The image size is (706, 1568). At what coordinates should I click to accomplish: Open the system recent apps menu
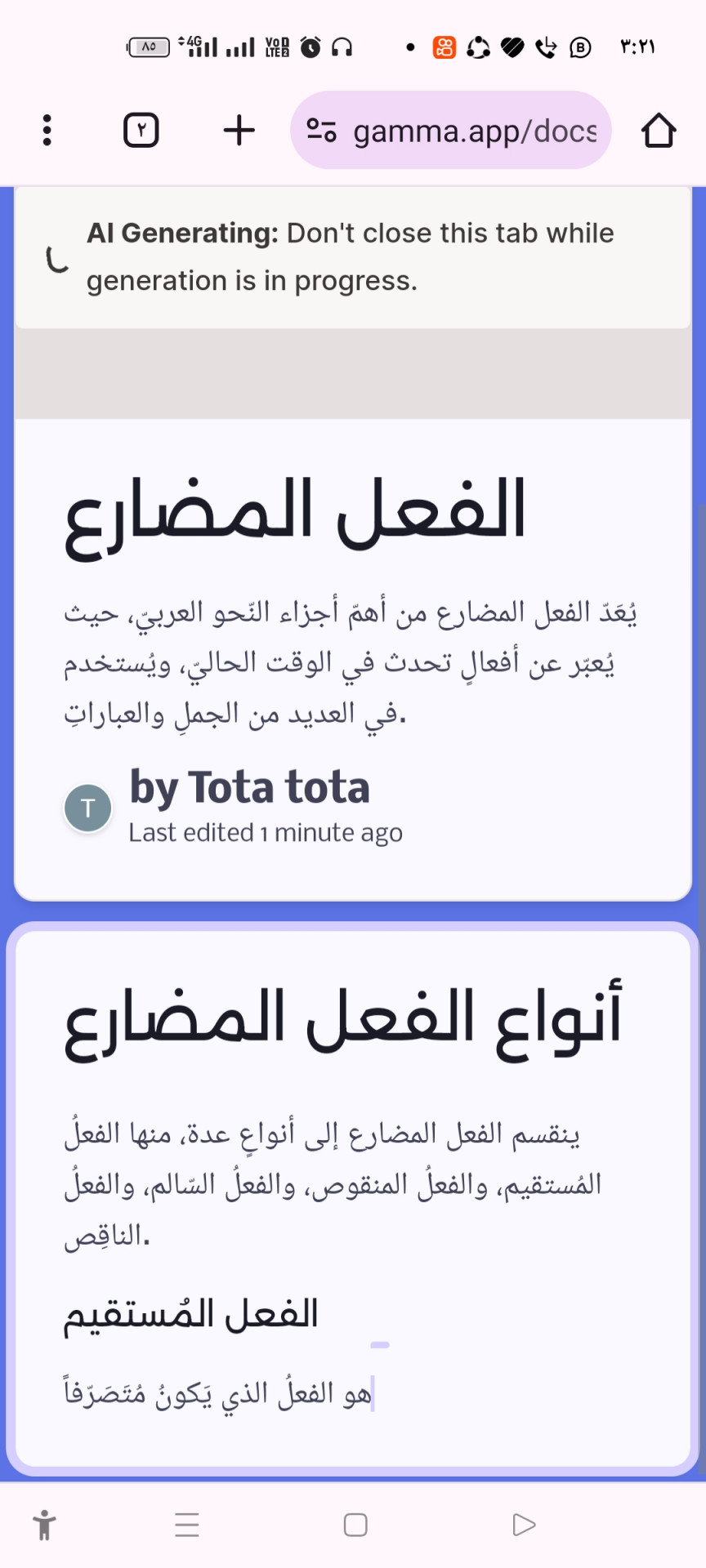pos(187,1525)
